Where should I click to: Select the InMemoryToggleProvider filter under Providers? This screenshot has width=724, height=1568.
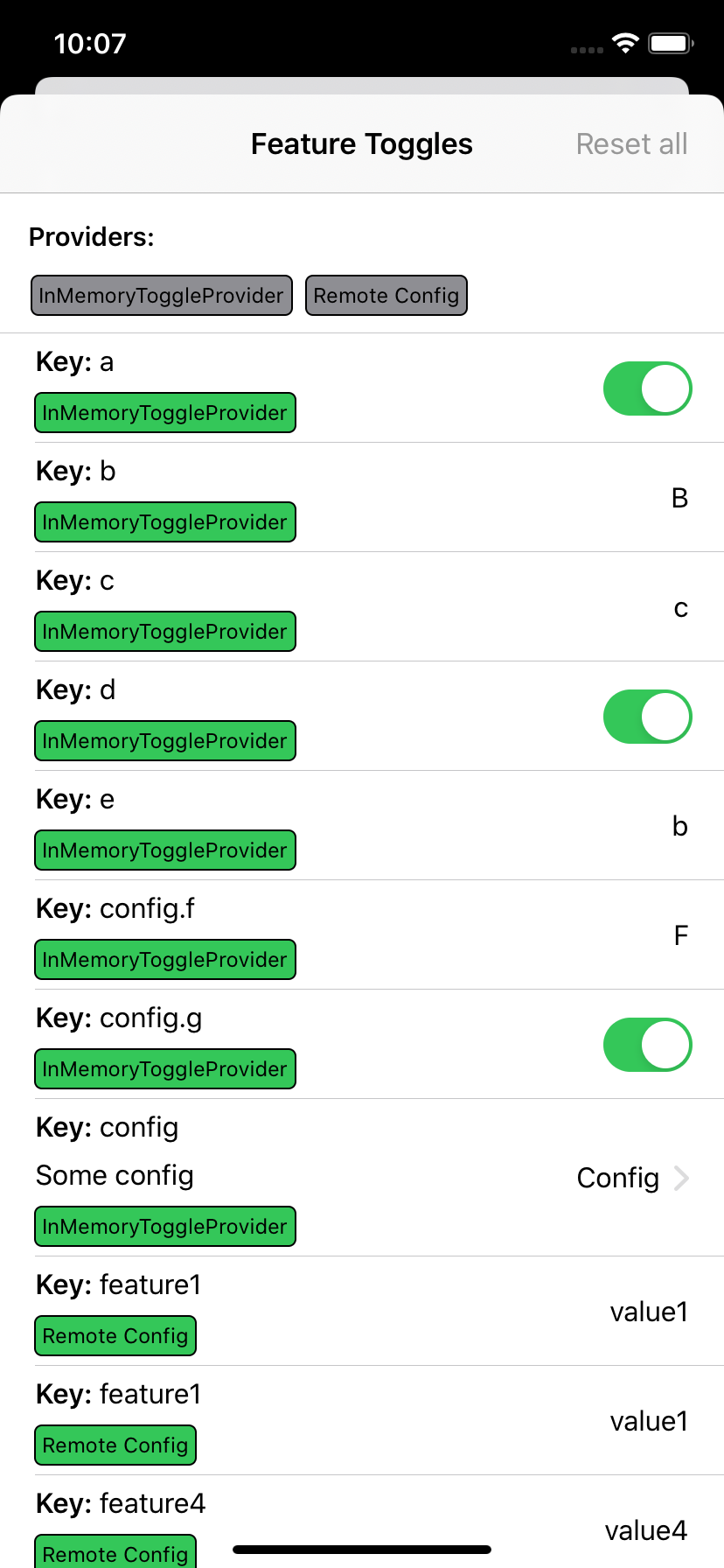[162, 296]
